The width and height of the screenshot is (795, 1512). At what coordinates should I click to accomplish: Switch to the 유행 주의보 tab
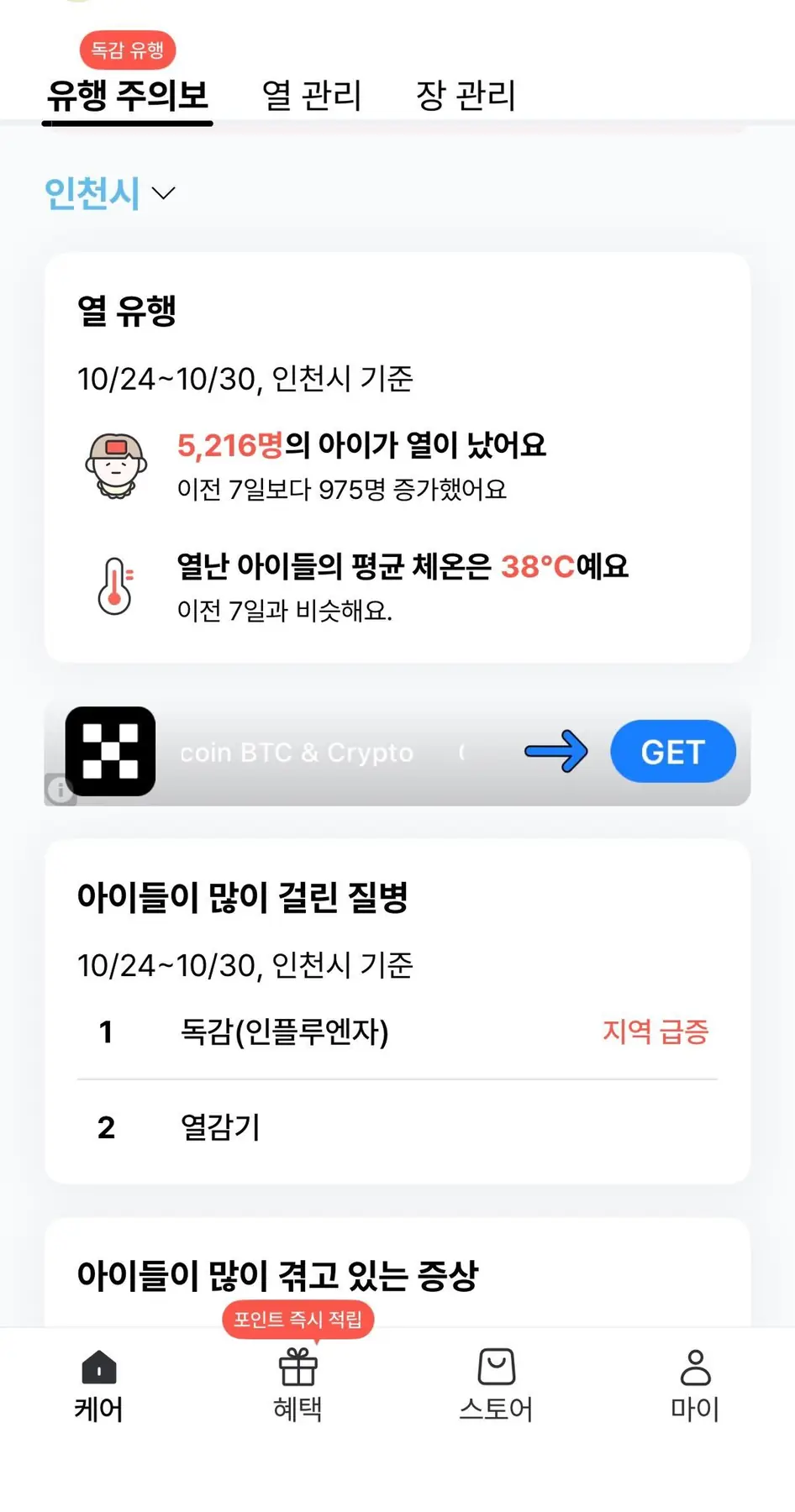[x=128, y=95]
